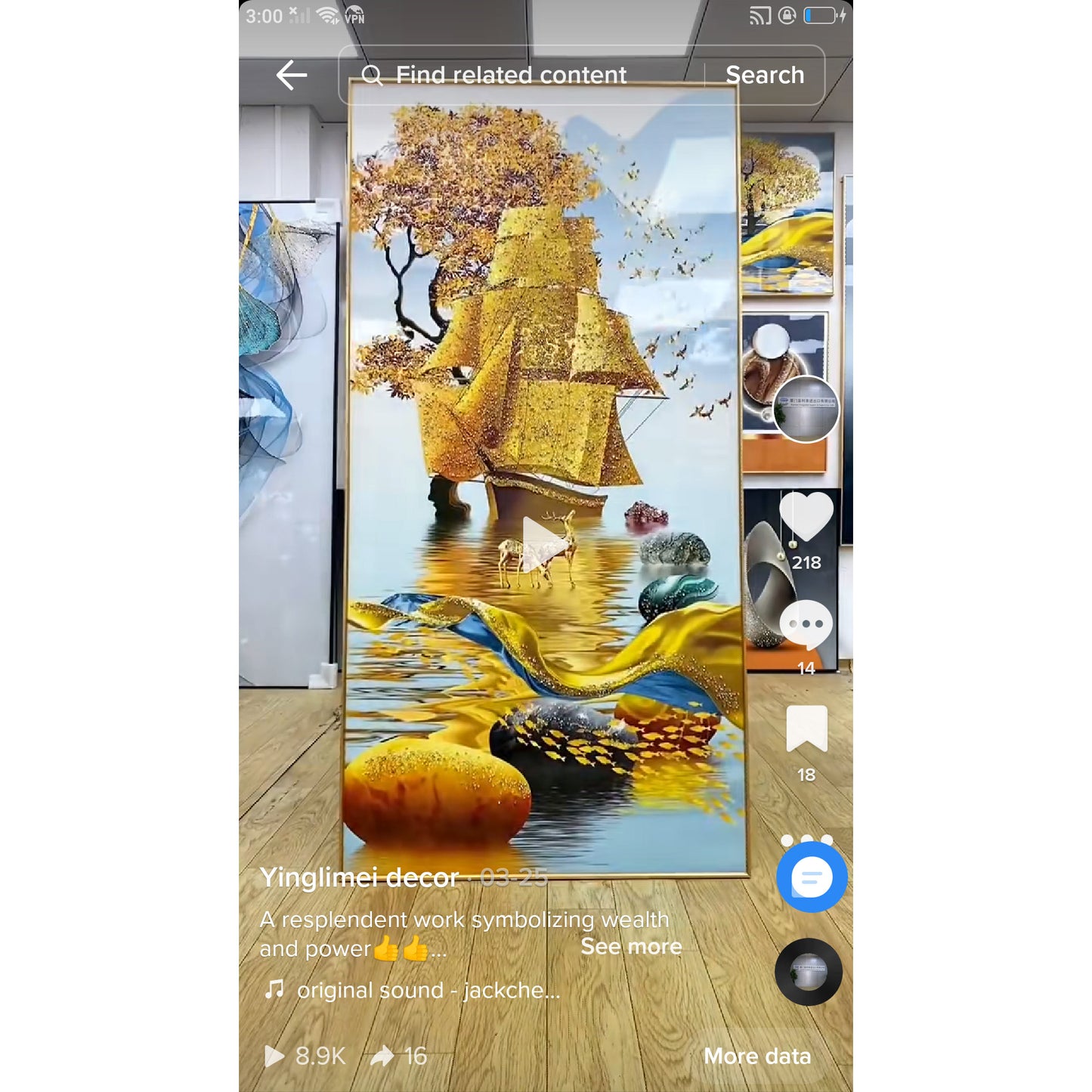The height and width of the screenshot is (1092, 1092).
Task: Open More data analytics
Action: [x=756, y=1056]
